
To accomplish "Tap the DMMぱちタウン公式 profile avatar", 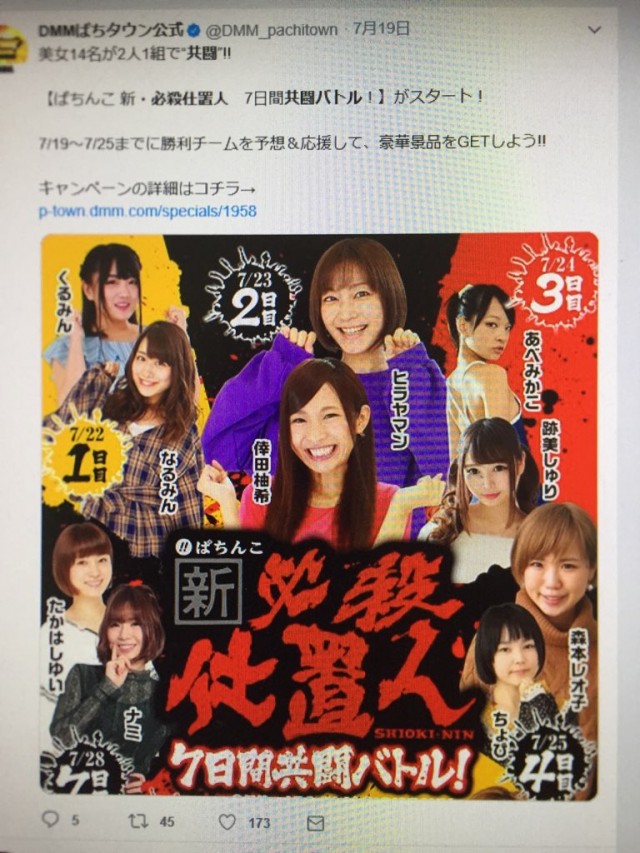I will coord(12,47).
